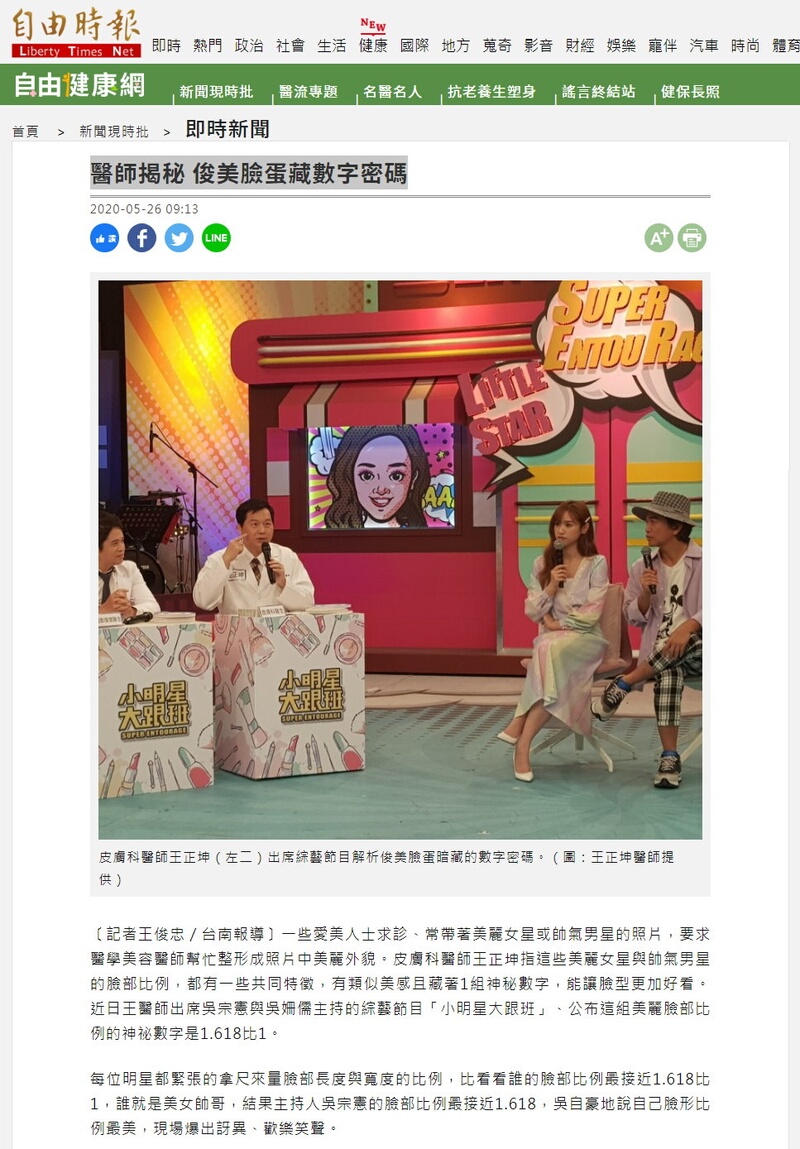The width and height of the screenshot is (800, 1149).
Task: Open the 財經 section
Action: tap(579, 45)
